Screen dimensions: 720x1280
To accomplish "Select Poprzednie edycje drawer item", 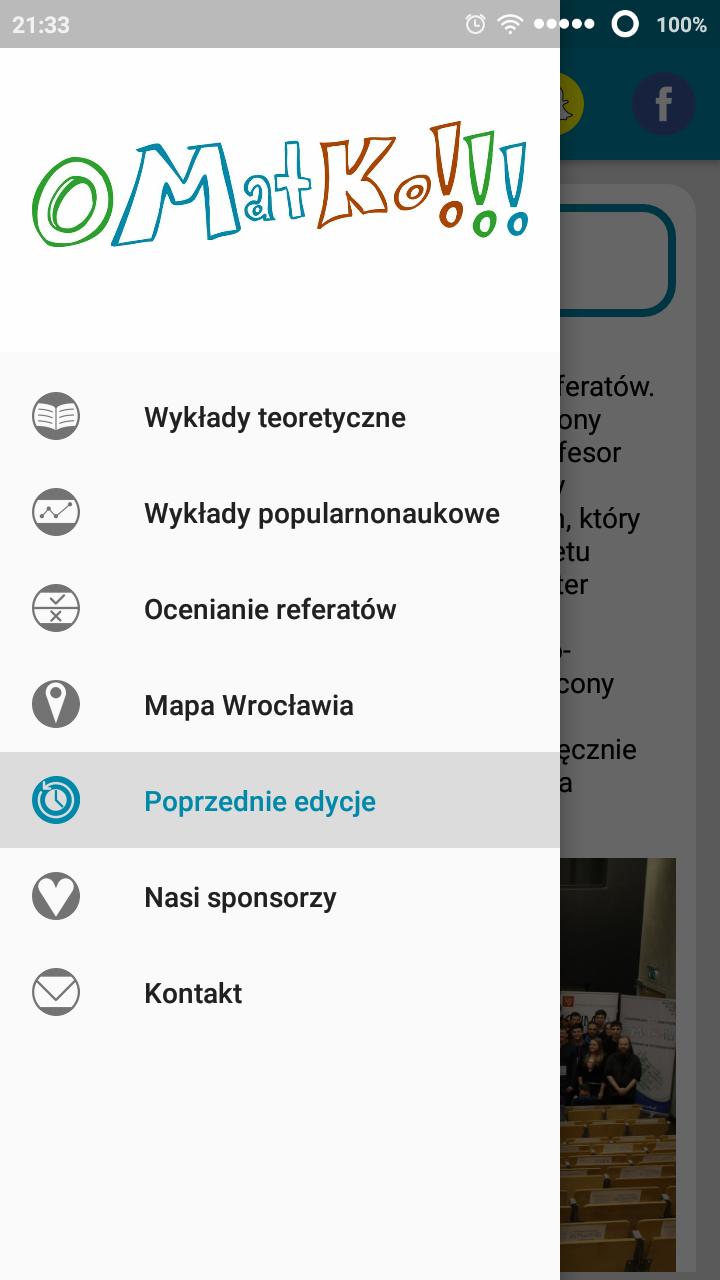I will click(x=260, y=801).
